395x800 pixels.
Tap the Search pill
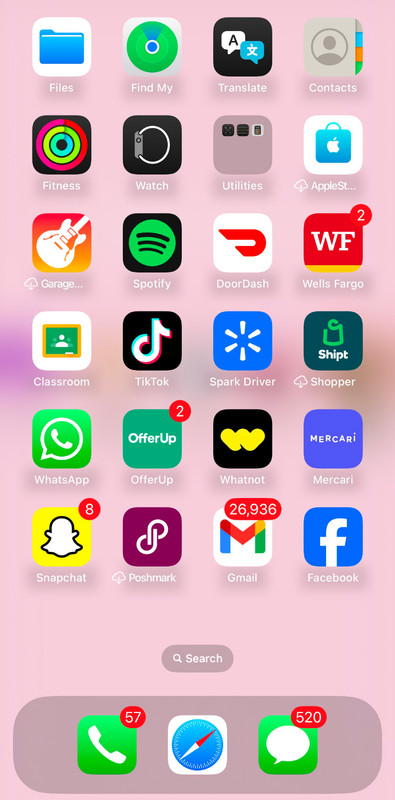pos(198,658)
